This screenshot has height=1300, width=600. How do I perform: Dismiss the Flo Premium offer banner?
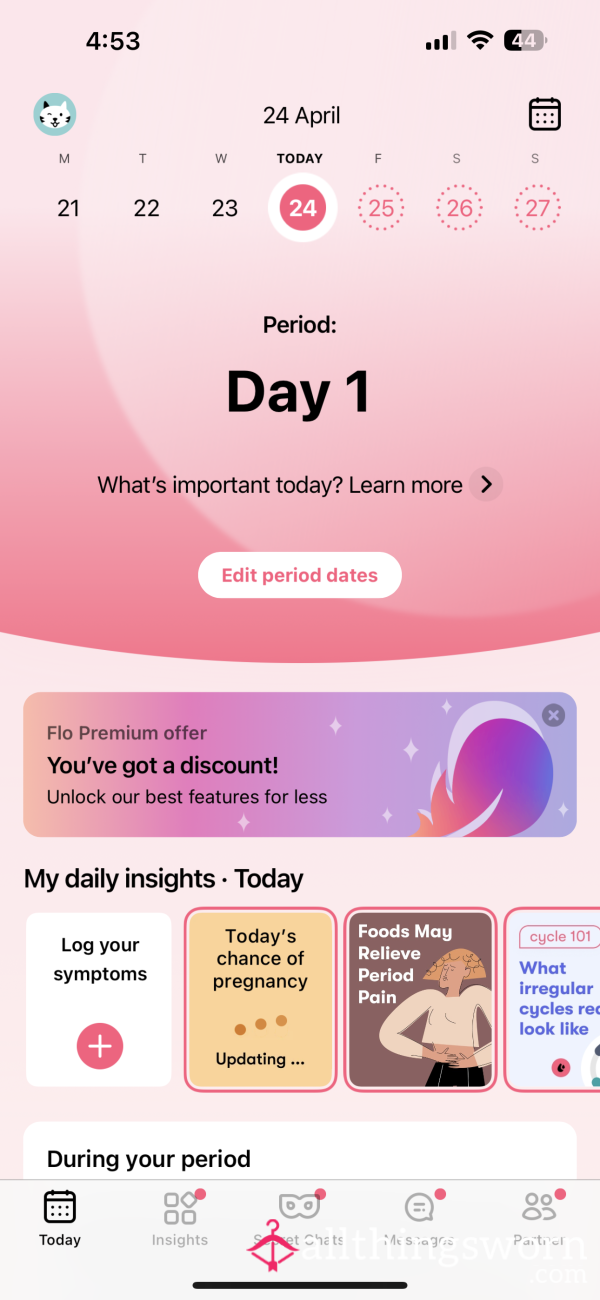(x=553, y=715)
